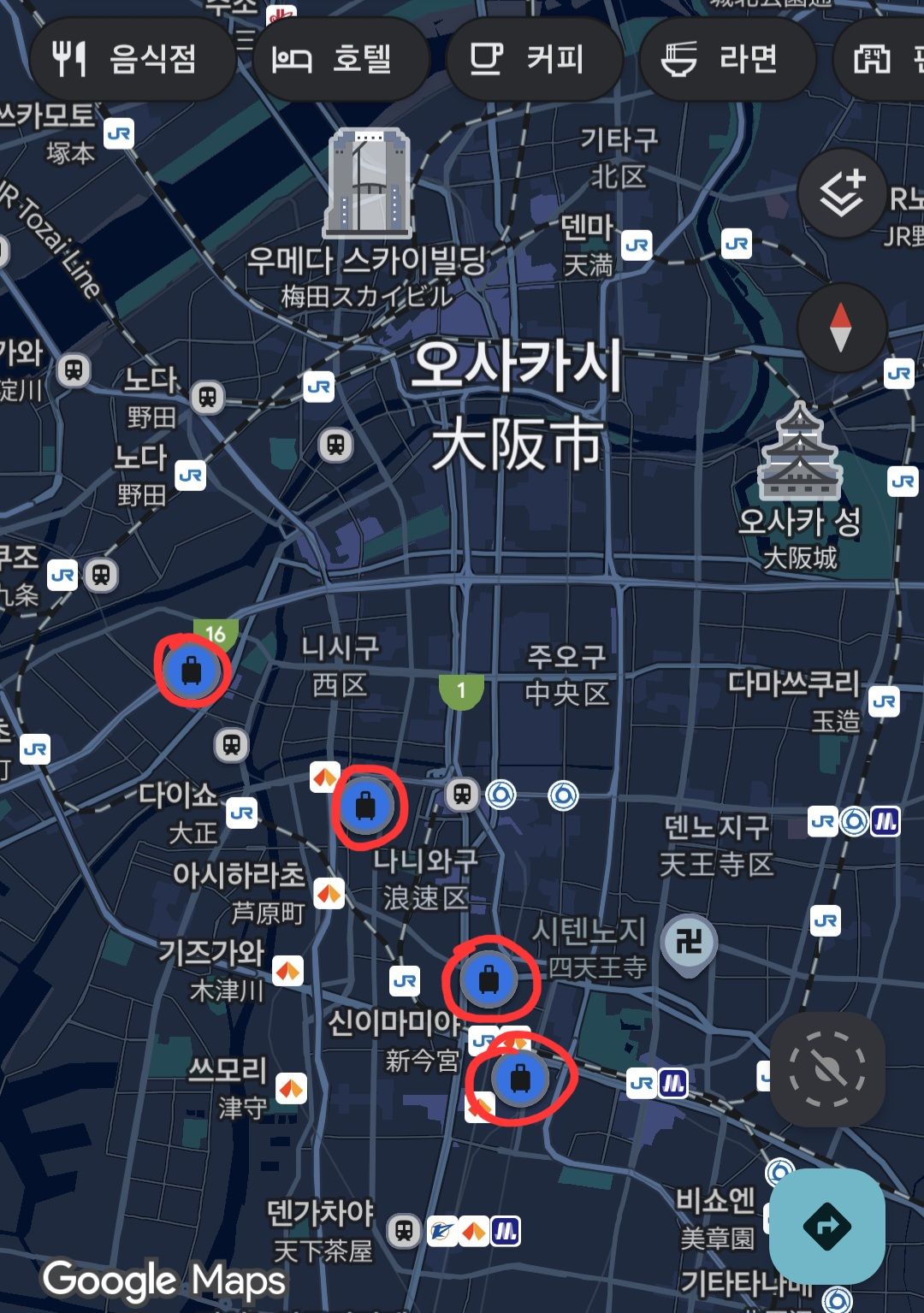The height and width of the screenshot is (1313, 924).
Task: Open luggage pin near route 16
Action: (x=192, y=671)
